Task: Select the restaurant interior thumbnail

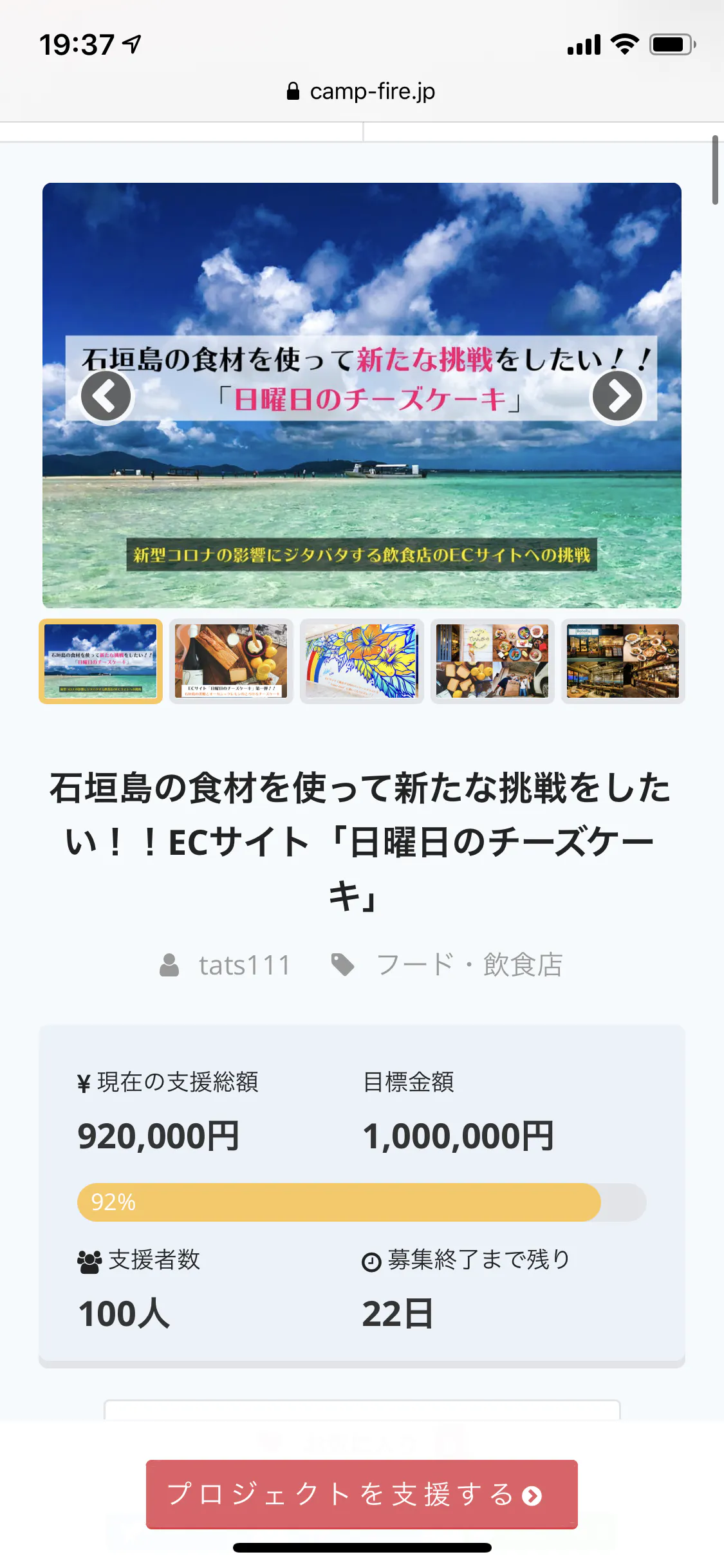Action: click(622, 661)
